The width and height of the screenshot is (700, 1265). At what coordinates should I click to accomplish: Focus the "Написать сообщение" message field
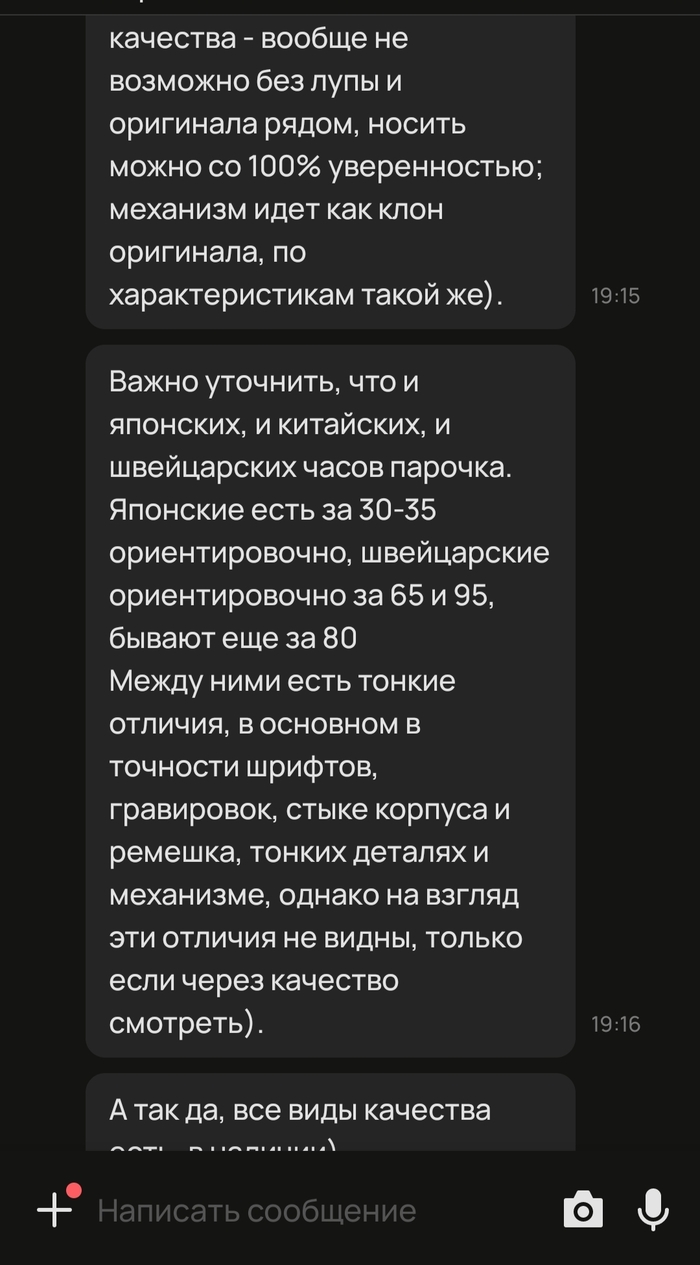click(x=300, y=1211)
